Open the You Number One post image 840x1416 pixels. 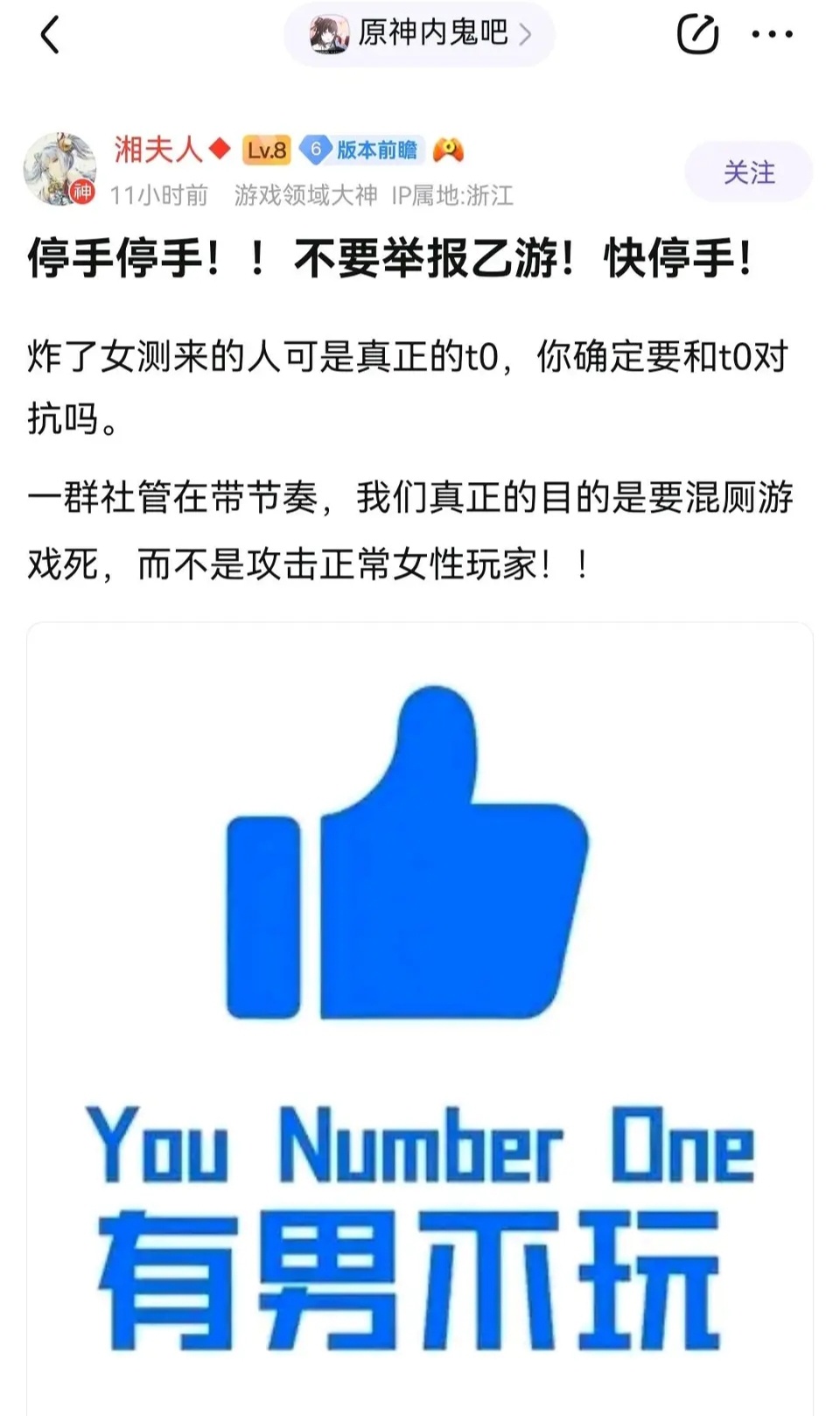point(420,1015)
